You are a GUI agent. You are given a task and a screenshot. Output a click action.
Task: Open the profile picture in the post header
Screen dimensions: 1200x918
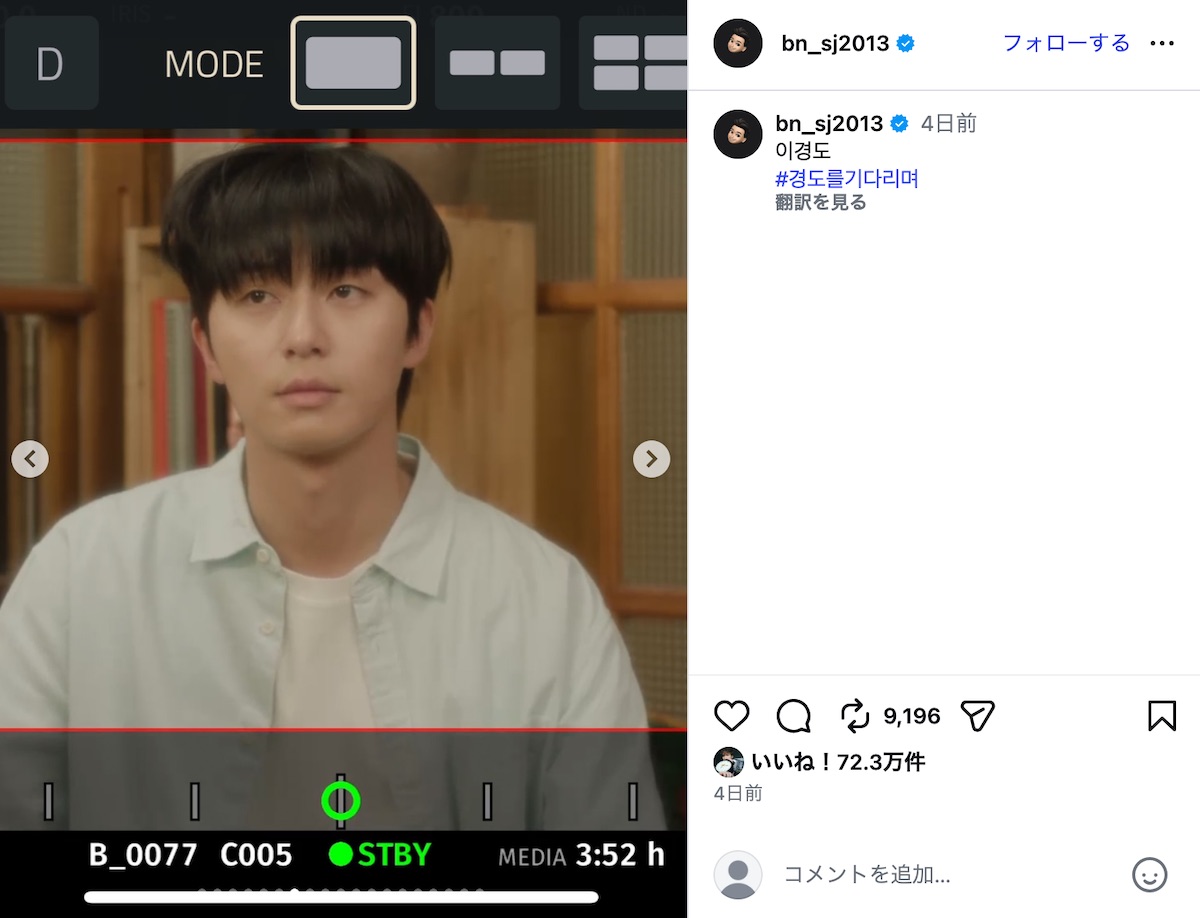coord(738,43)
